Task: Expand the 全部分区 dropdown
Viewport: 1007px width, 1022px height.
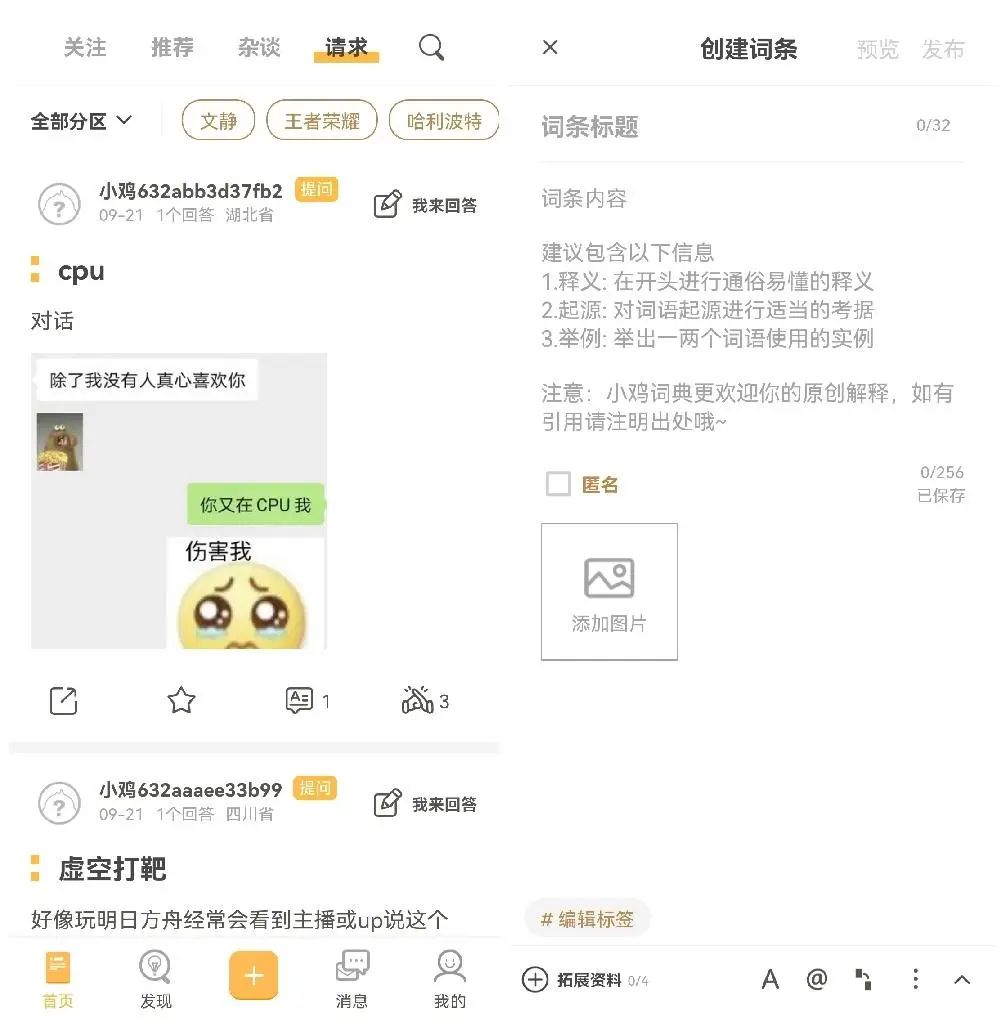Action: point(81,121)
